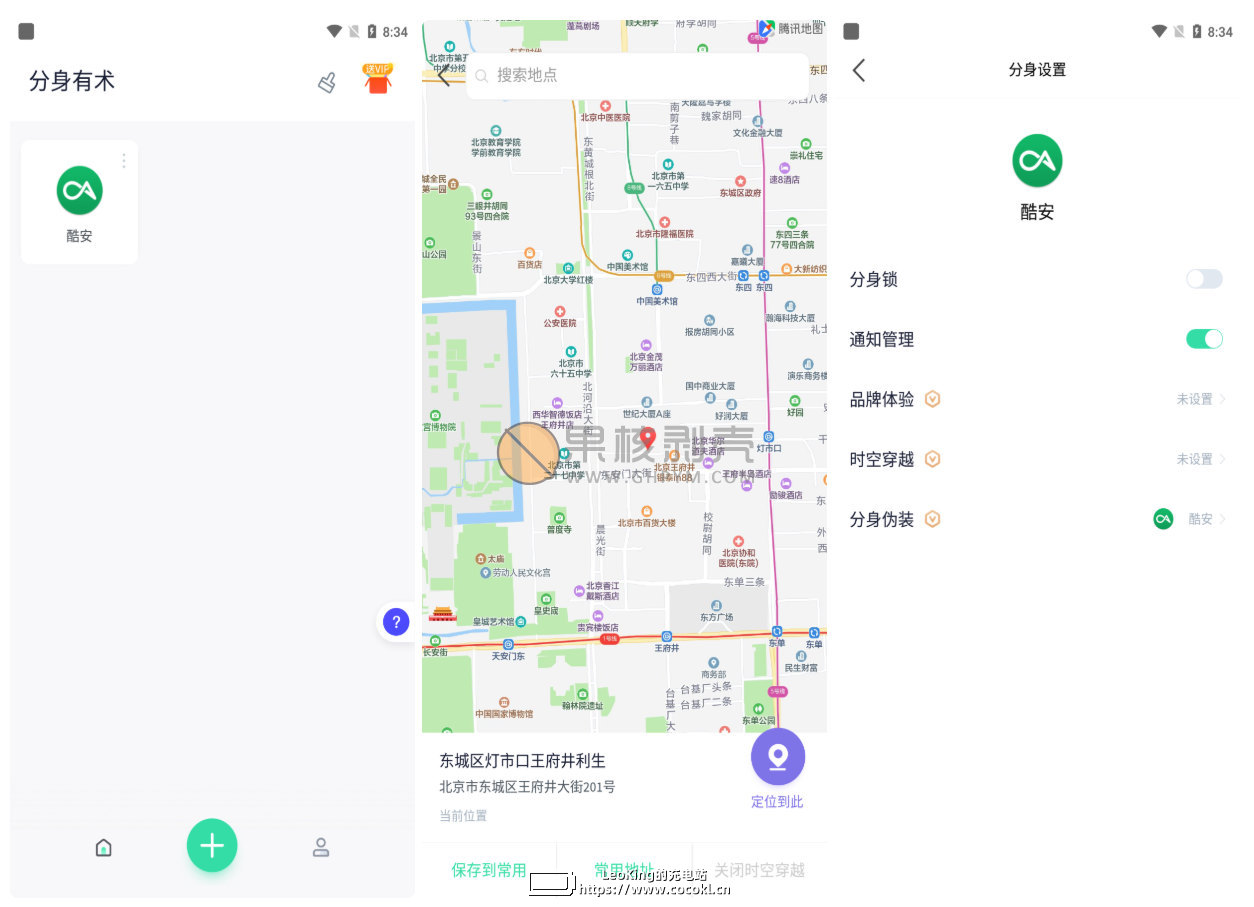Tap 保存到常用 to save location
Image resolution: width=1254 pixels, height=907 pixels.
488,870
